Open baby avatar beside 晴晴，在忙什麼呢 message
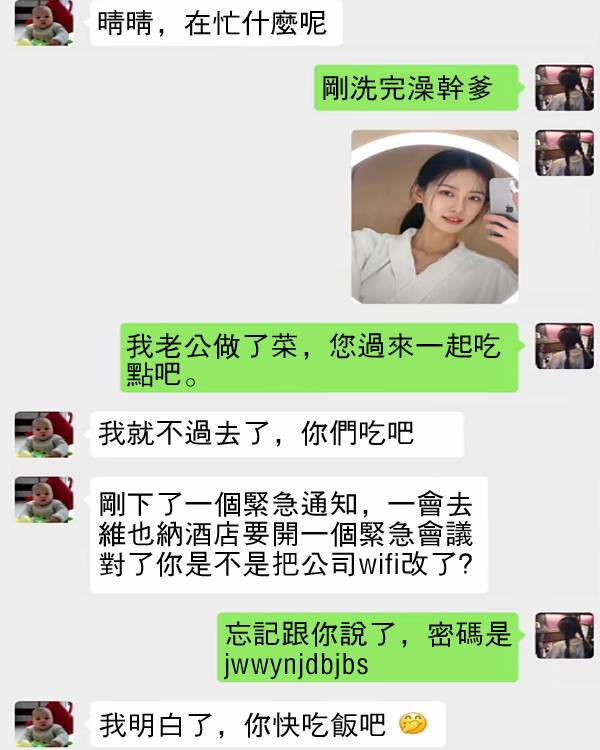This screenshot has width=600, height=750. [x=43, y=22]
